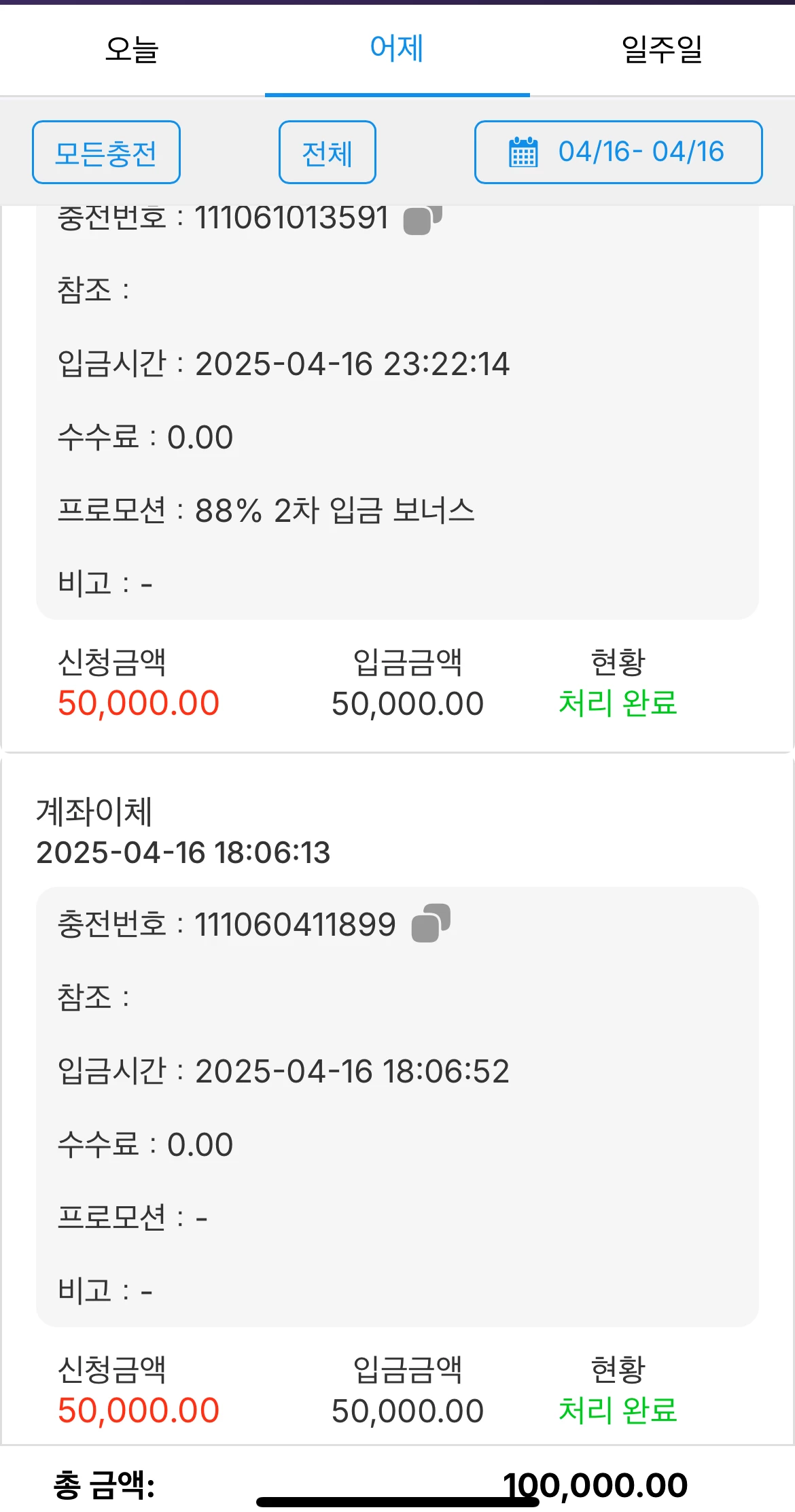The height and width of the screenshot is (1512, 795).
Task: Copy charge number 111061013591
Action: [x=423, y=219]
